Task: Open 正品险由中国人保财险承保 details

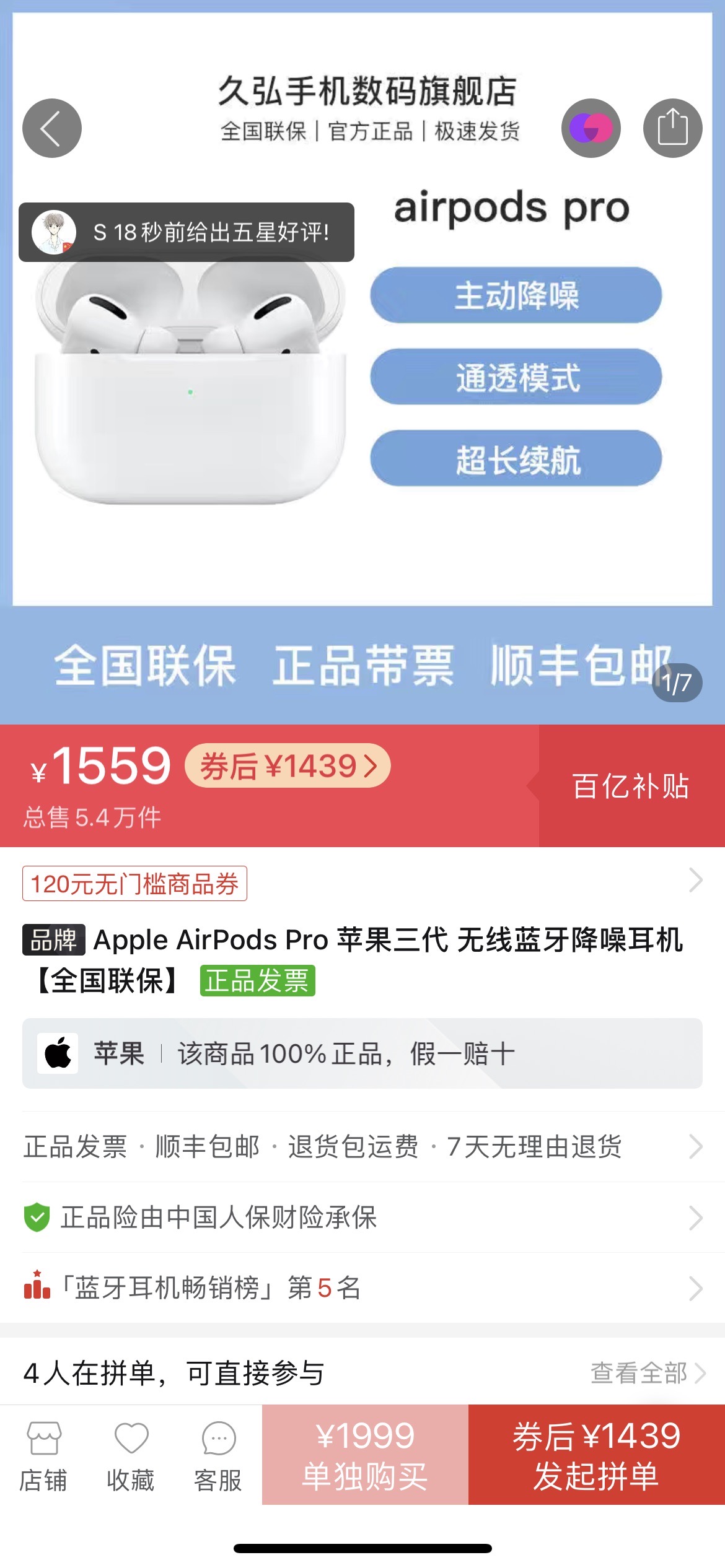Action: (362, 1217)
